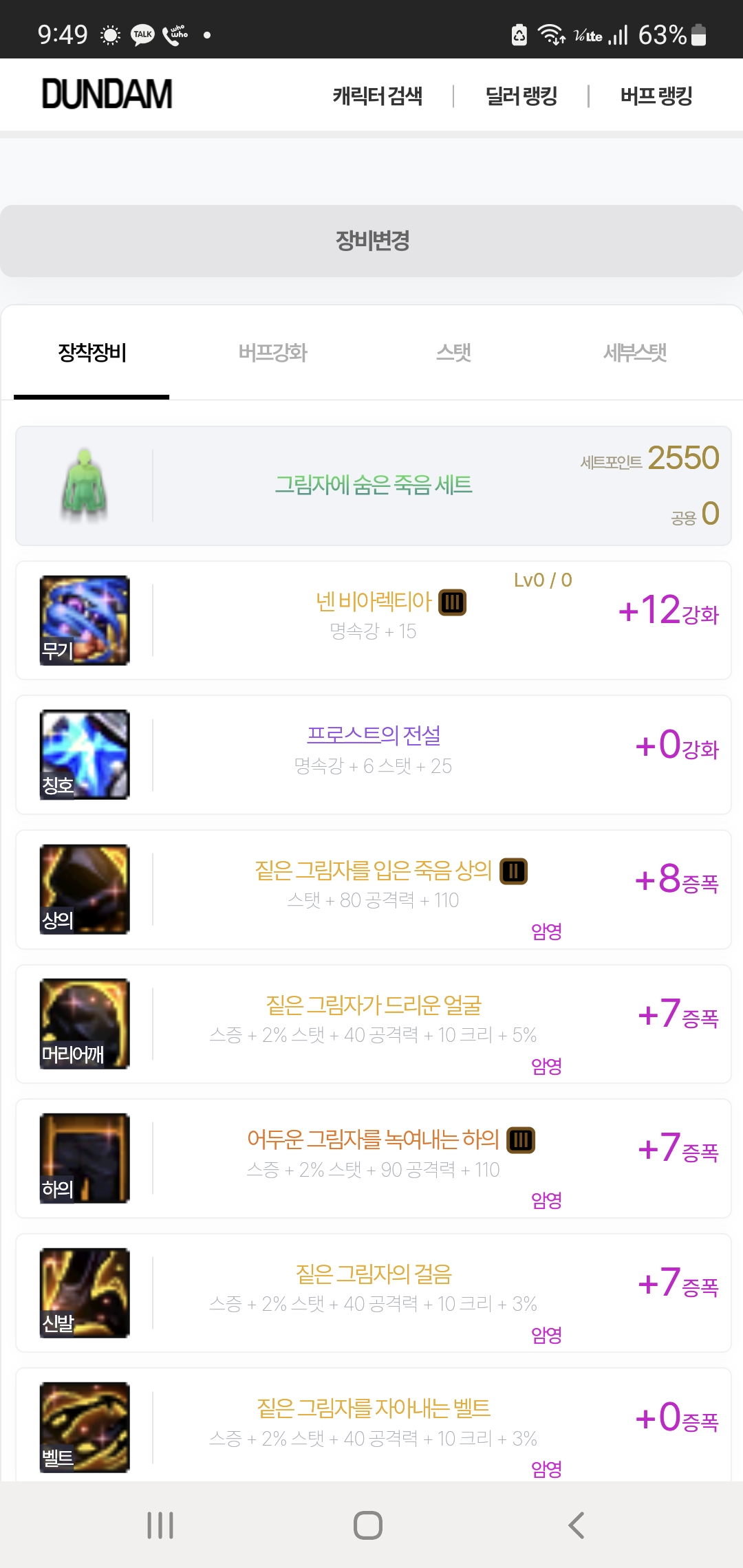Image resolution: width=743 pixels, height=1568 pixels.
Task: Open 캐릭터 검색 character search
Action: coord(377,96)
